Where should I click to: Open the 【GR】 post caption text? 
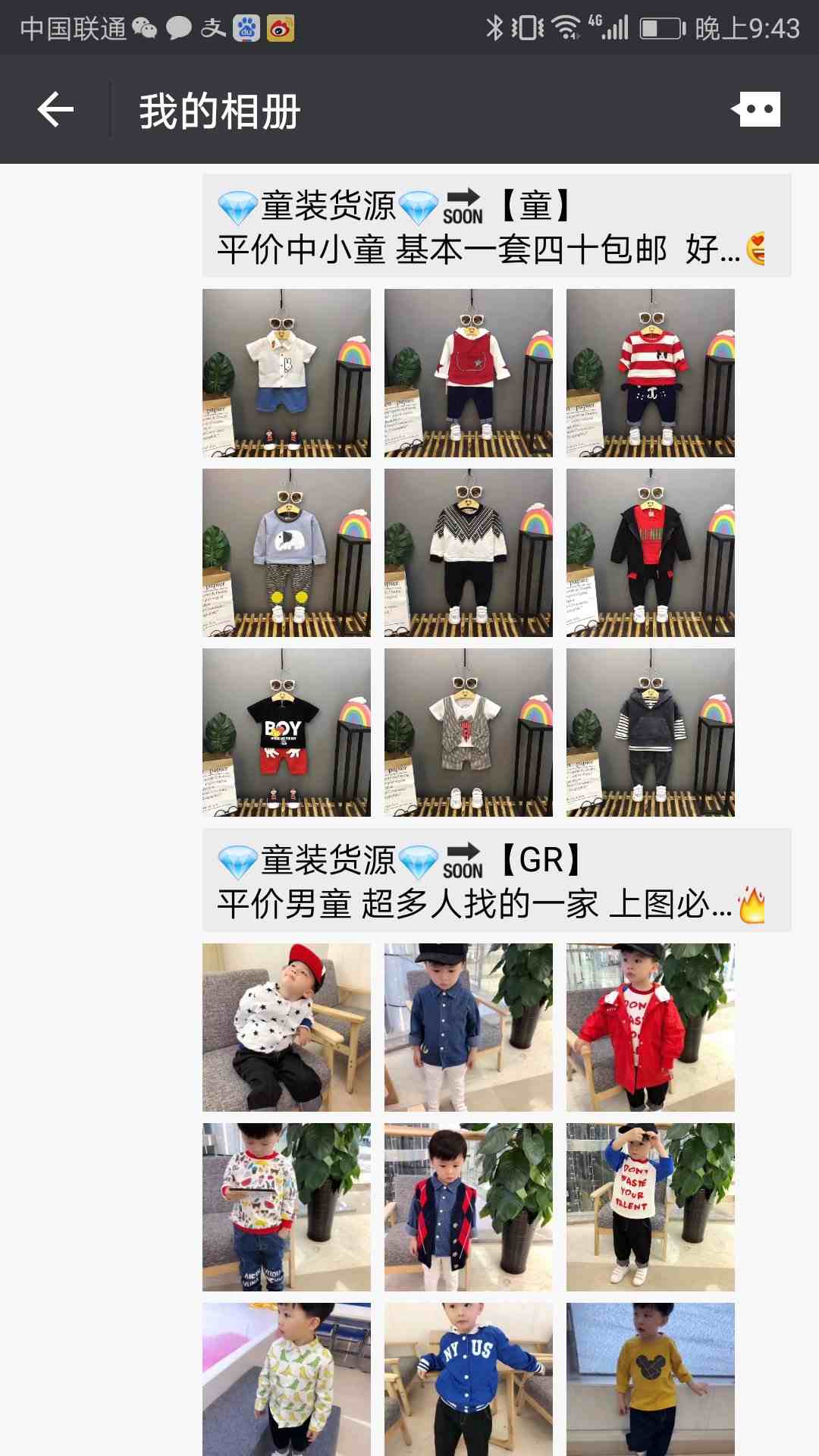tap(496, 880)
